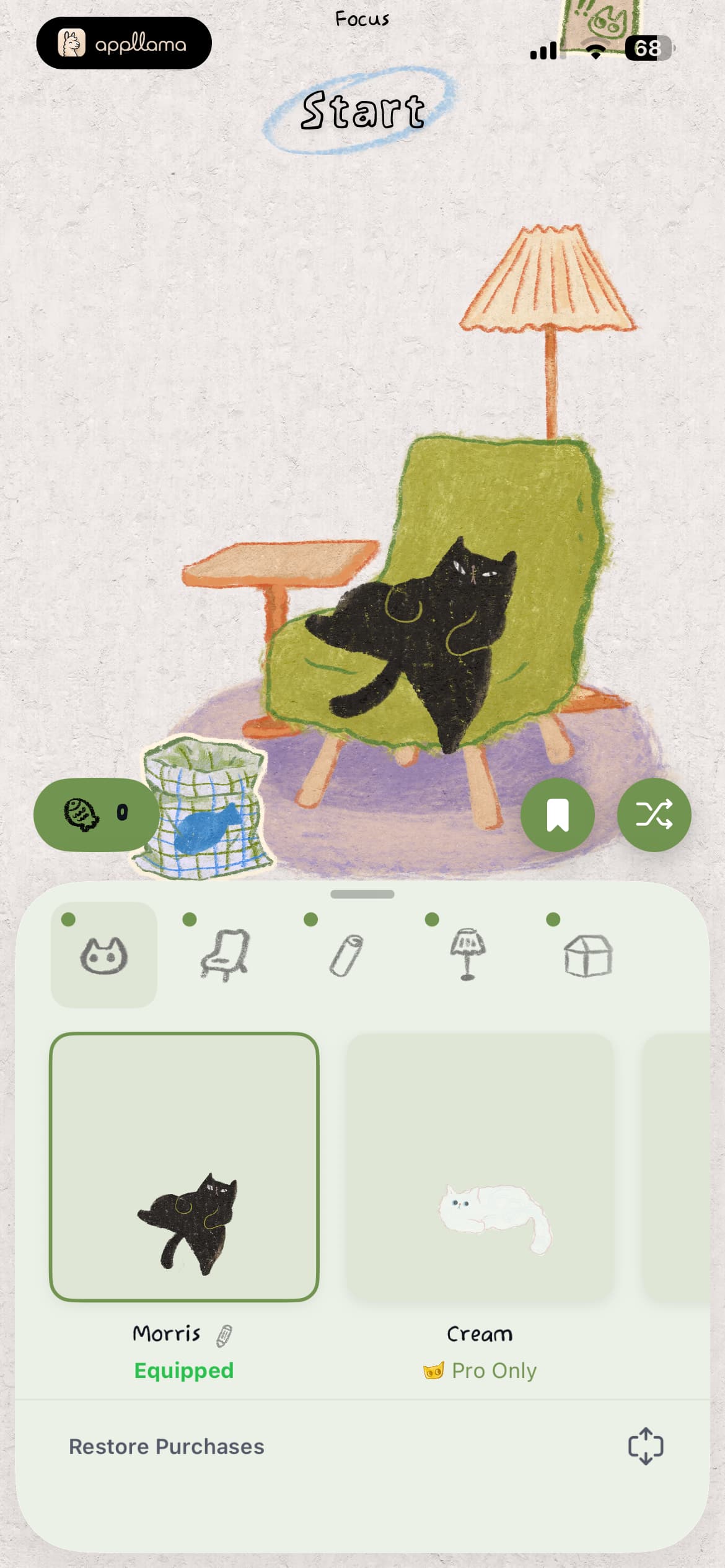Edit Morris's name with the pencil icon

coord(224,1336)
